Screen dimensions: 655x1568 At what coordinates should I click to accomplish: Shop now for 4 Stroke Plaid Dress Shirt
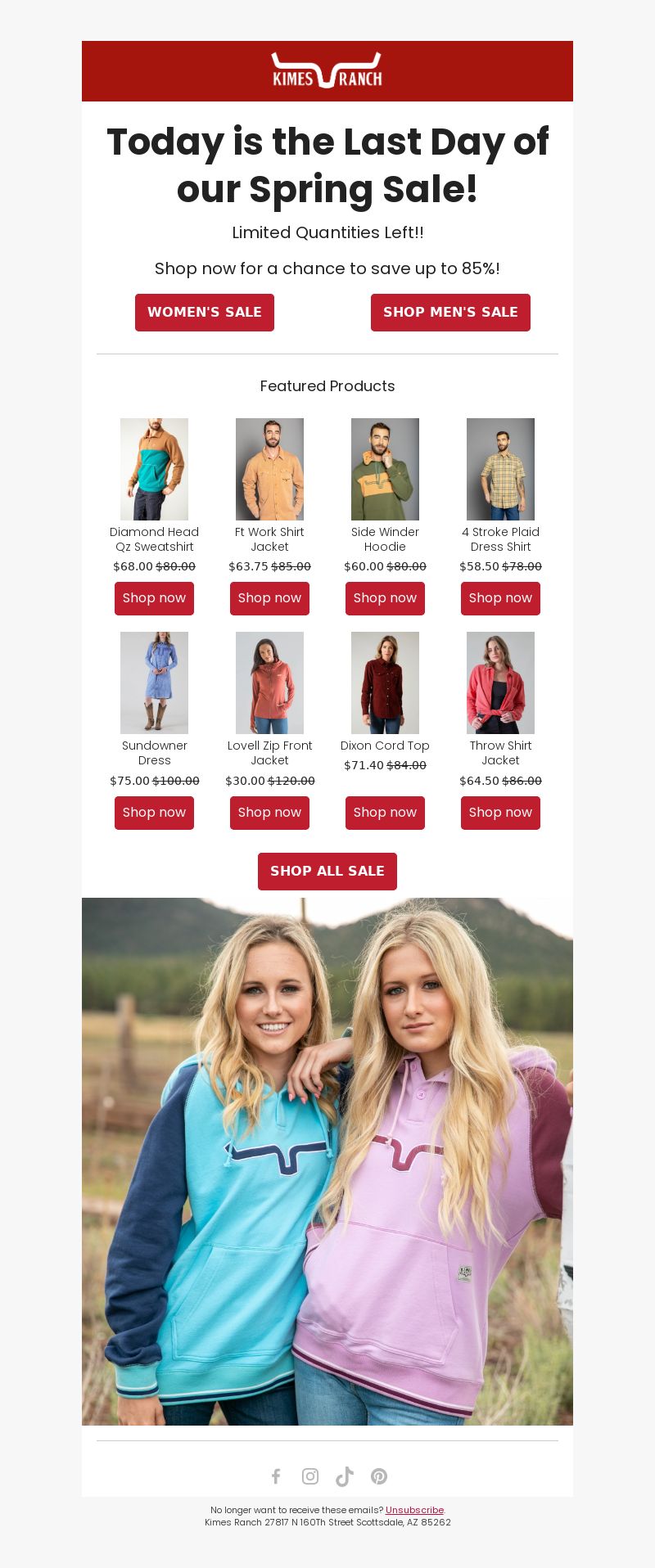[x=500, y=598]
